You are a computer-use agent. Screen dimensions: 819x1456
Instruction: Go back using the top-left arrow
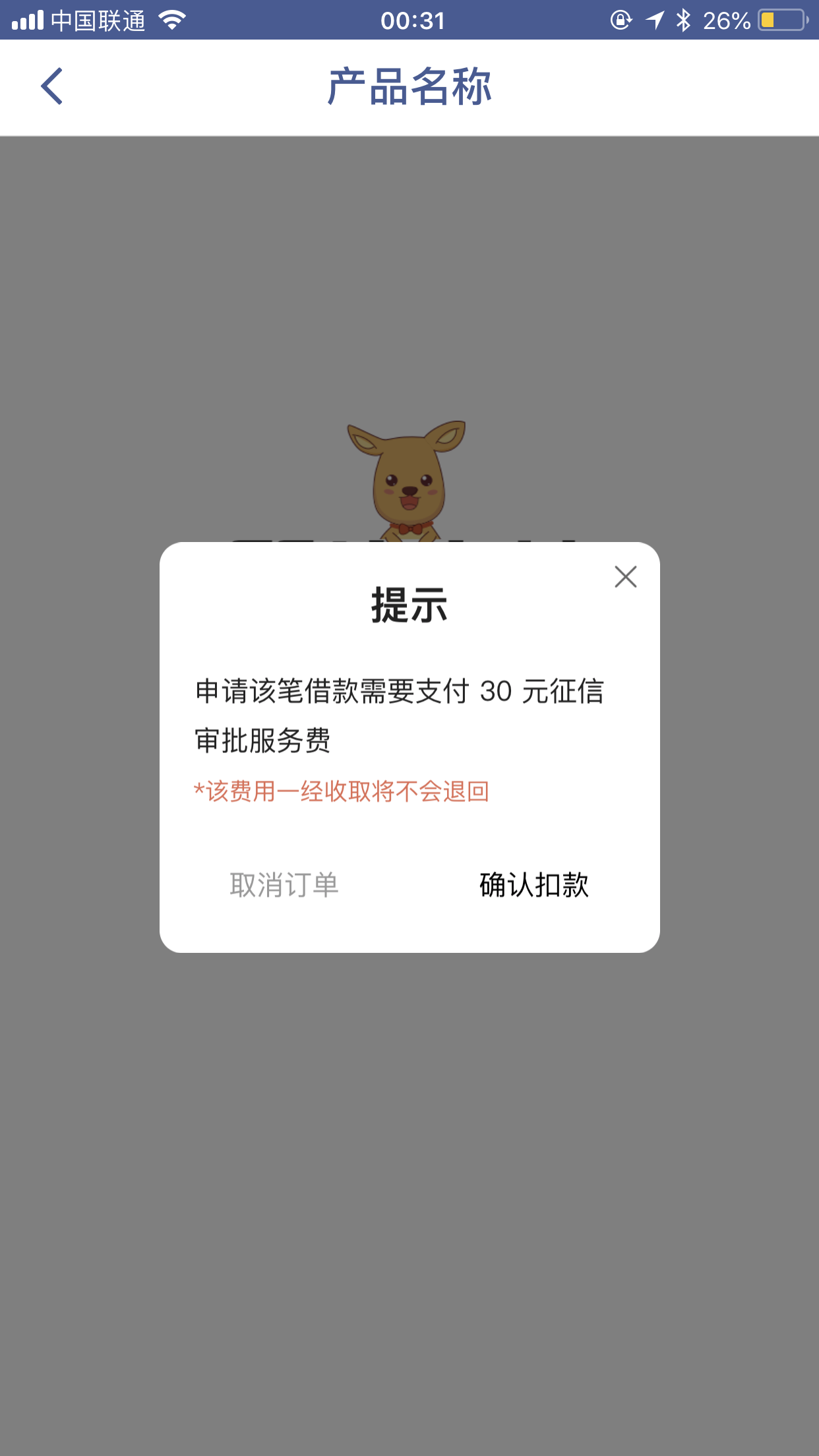coord(51,86)
